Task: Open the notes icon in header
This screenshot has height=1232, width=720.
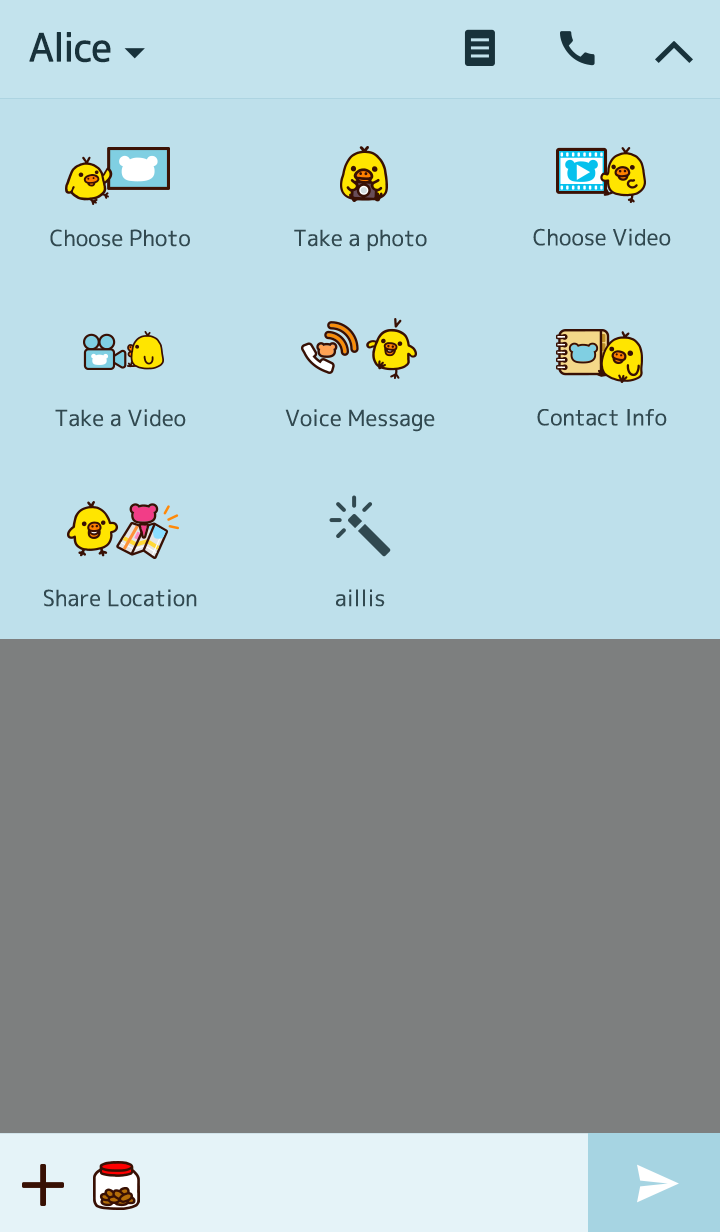Action: click(x=480, y=48)
